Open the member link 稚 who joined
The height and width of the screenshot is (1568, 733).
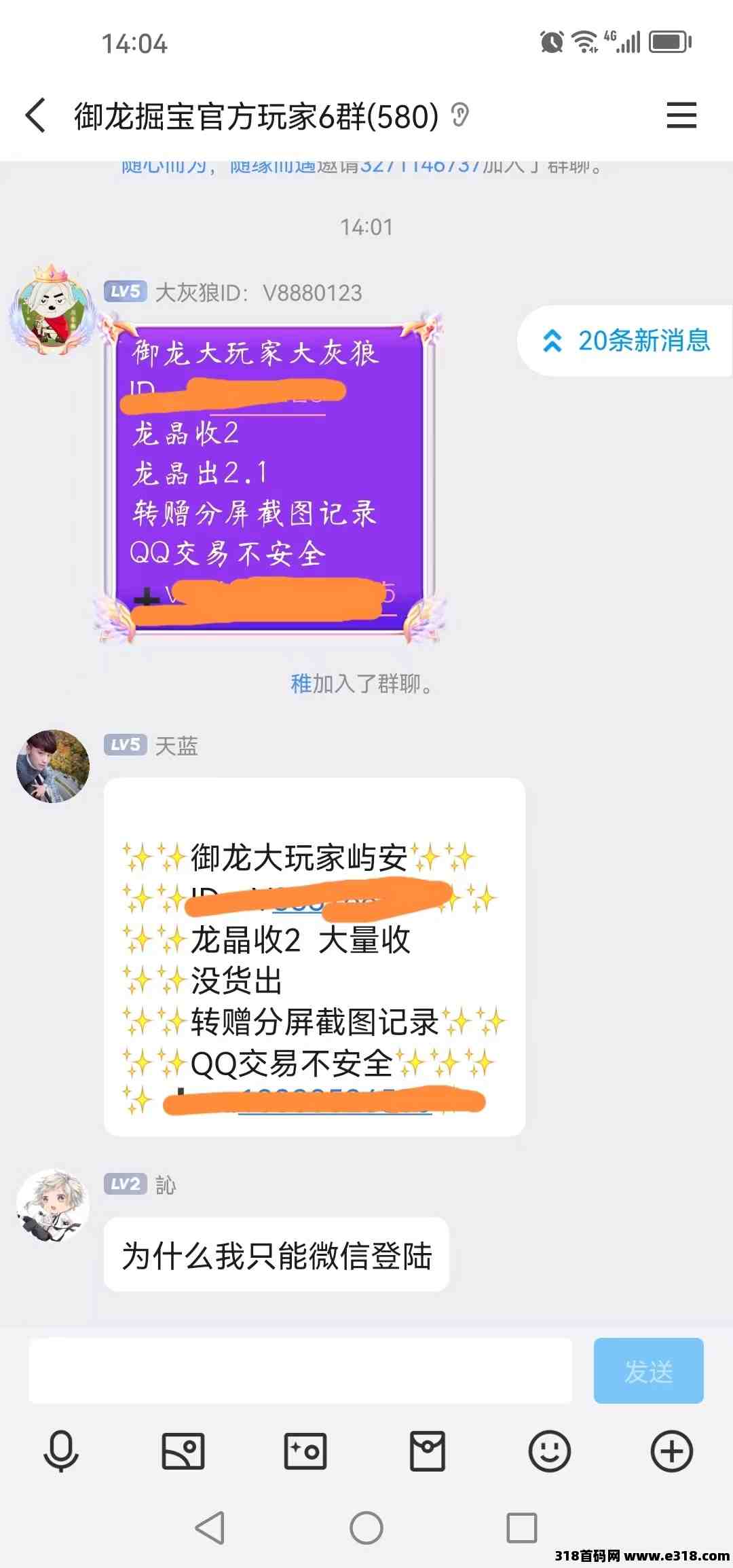click(x=301, y=684)
